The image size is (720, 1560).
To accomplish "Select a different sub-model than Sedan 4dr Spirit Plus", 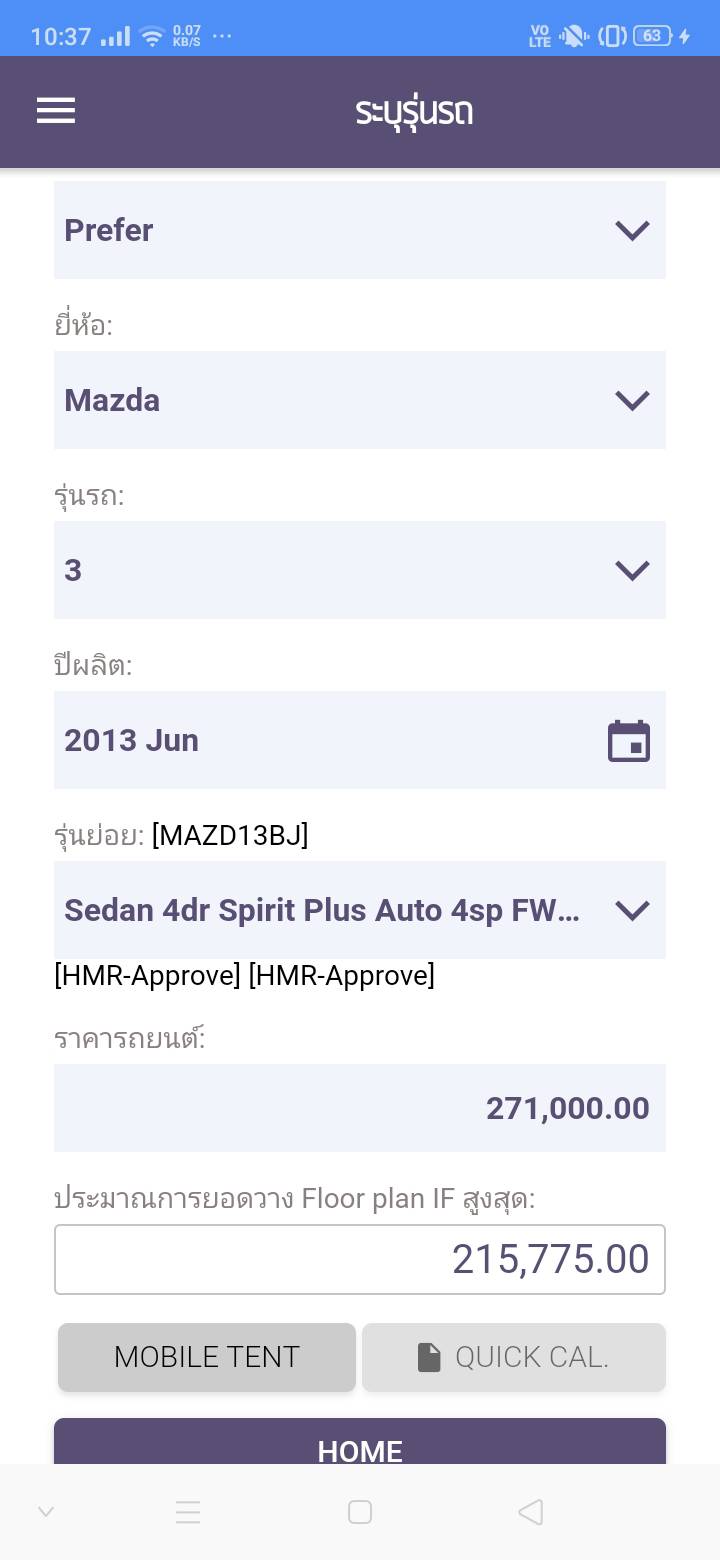I will coord(359,910).
